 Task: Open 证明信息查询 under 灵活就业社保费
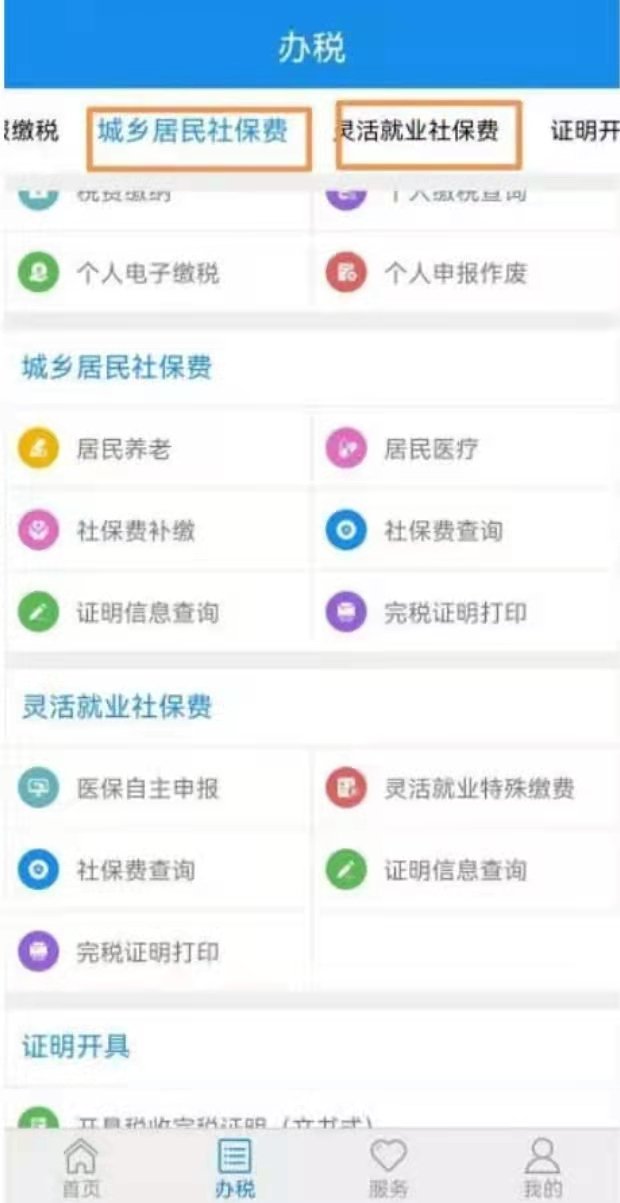click(x=455, y=870)
